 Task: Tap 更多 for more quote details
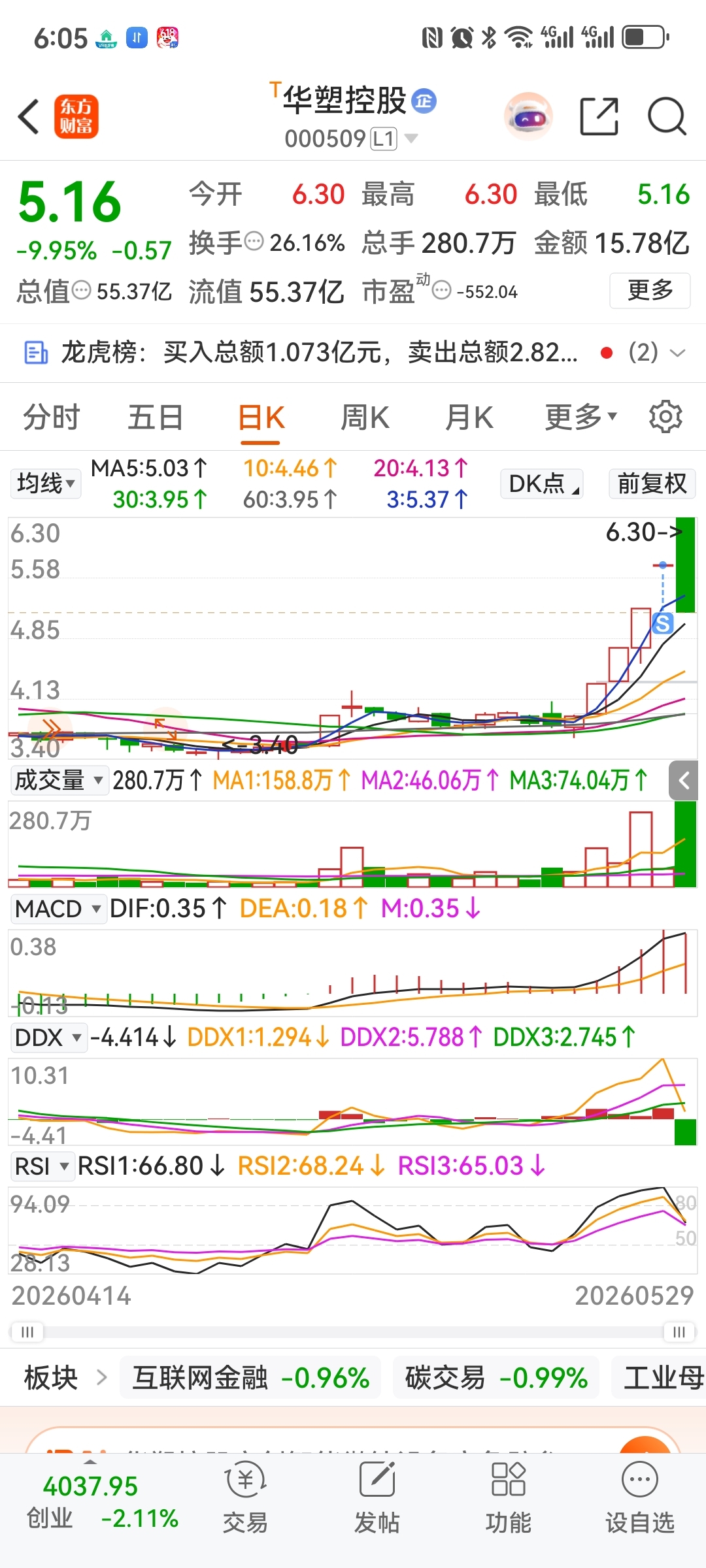[x=650, y=290]
